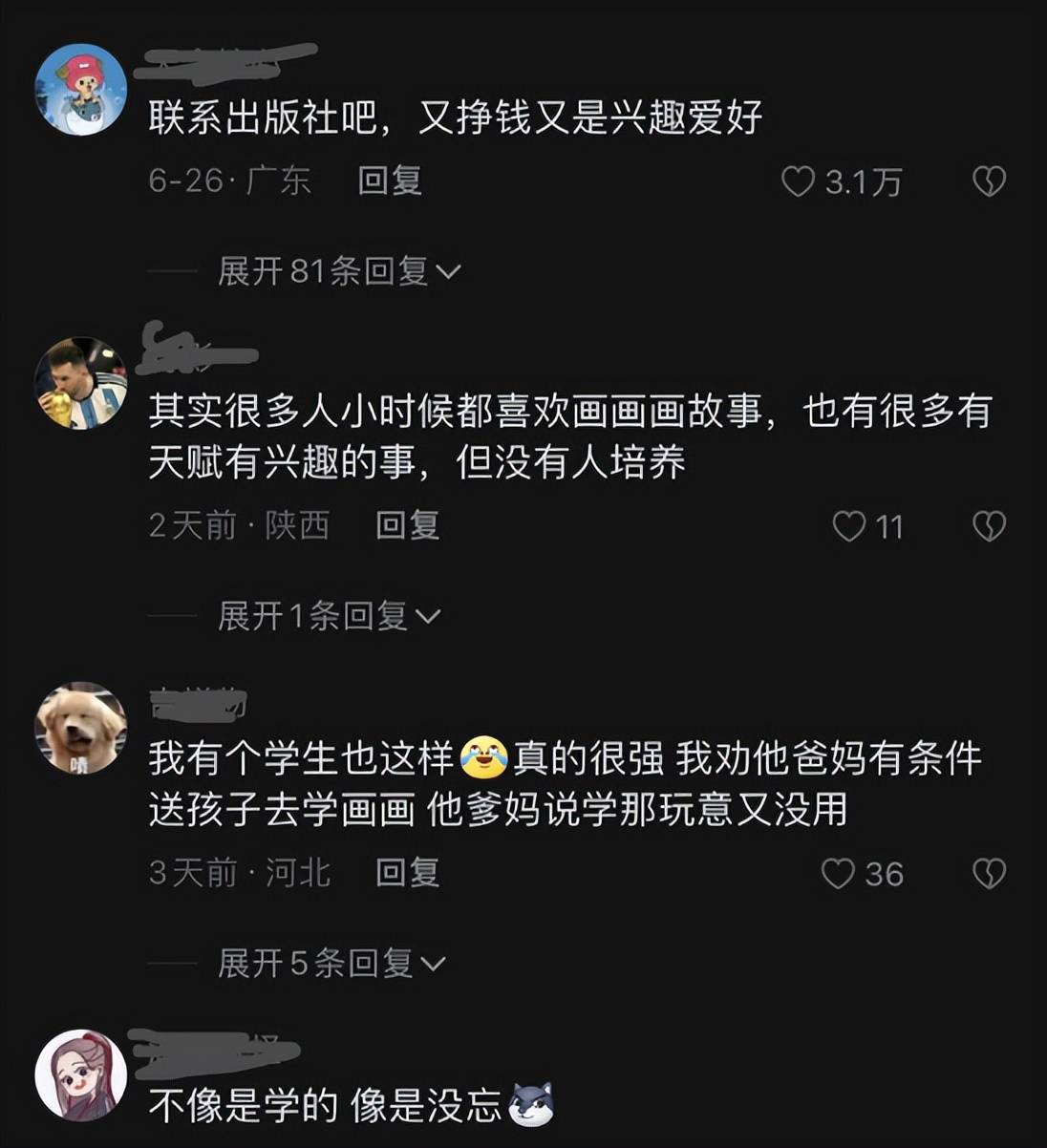Open the cartoon girl avatar profile

81,1074
